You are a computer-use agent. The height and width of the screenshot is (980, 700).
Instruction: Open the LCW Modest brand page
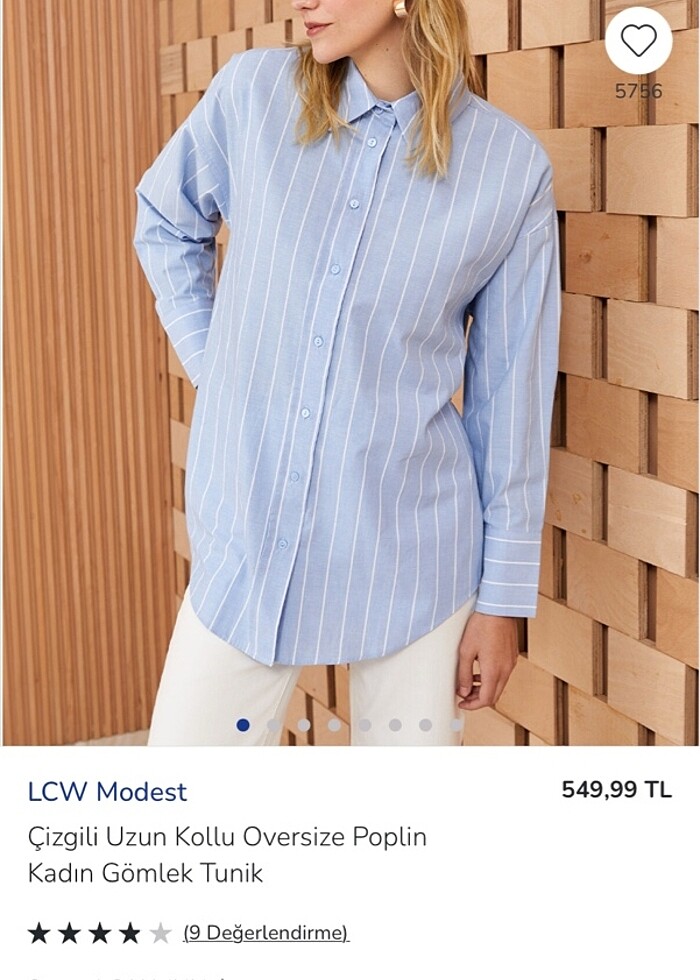click(x=107, y=792)
